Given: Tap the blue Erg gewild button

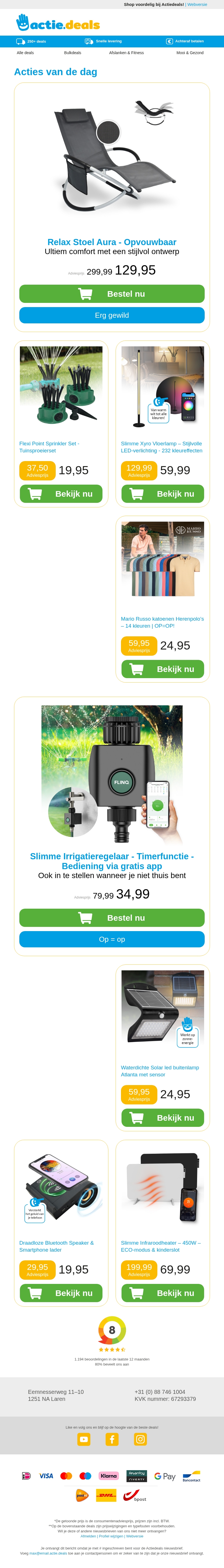Looking at the screenshot, I should click(x=112, y=315).
